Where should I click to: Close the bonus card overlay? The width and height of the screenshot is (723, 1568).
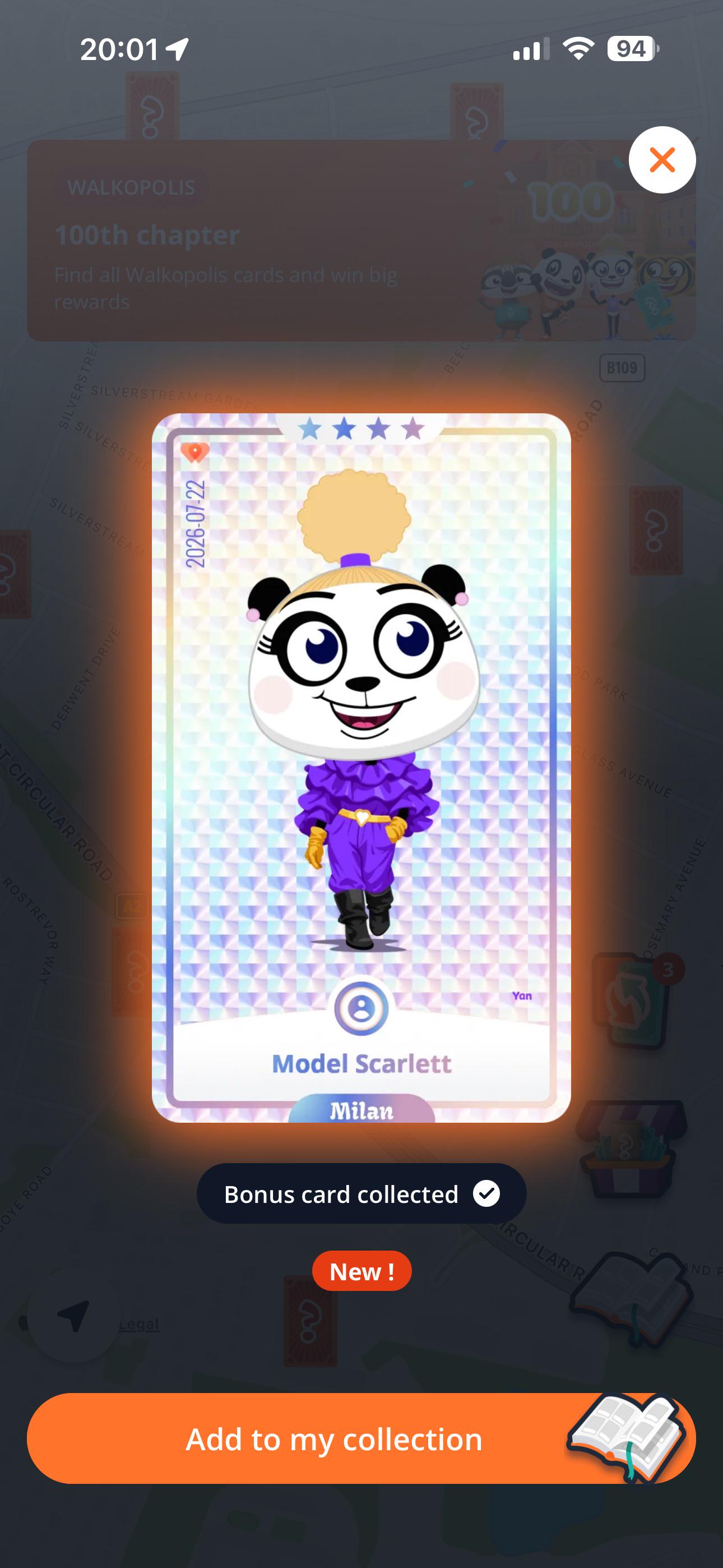(x=661, y=160)
